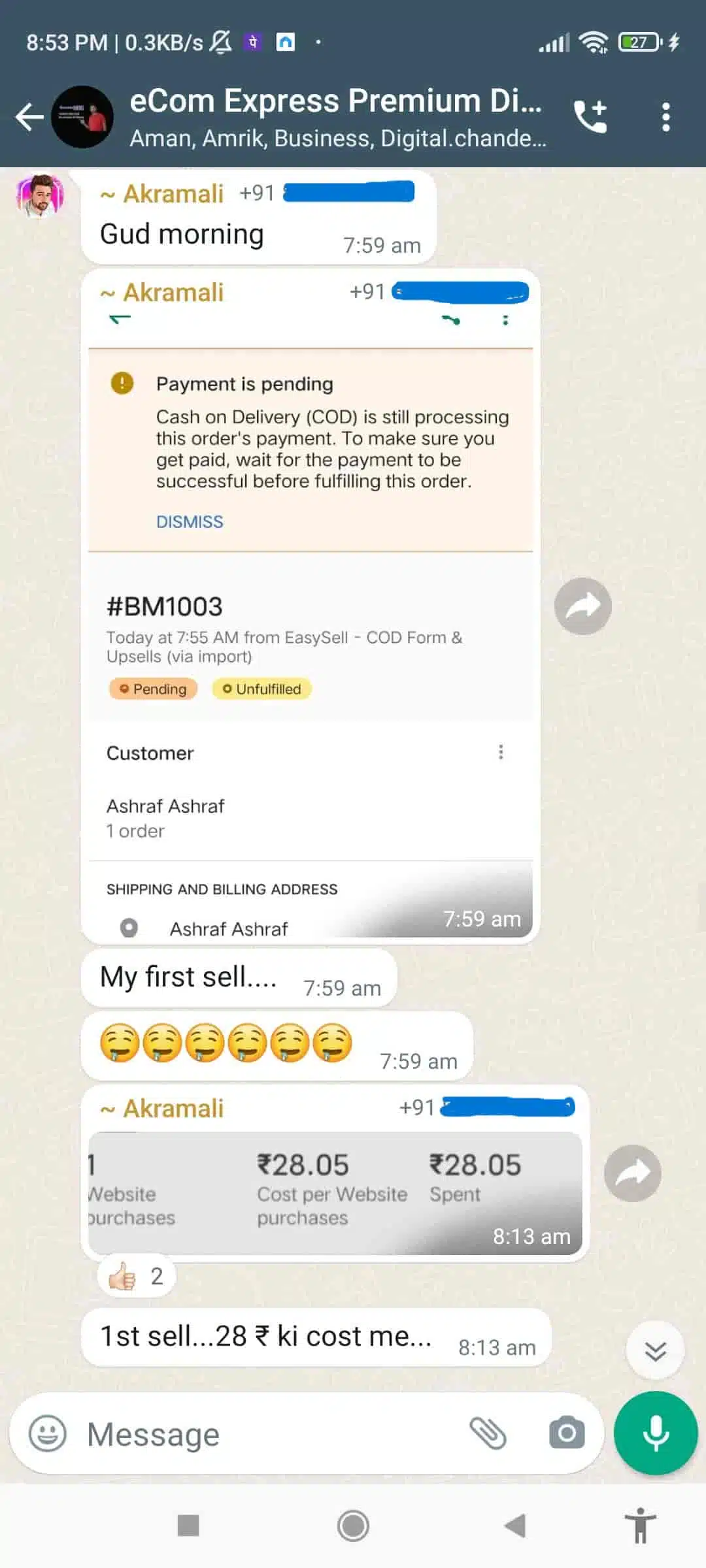706x1568 pixels.
Task: Open the camera to send a photo
Action: [567, 1433]
